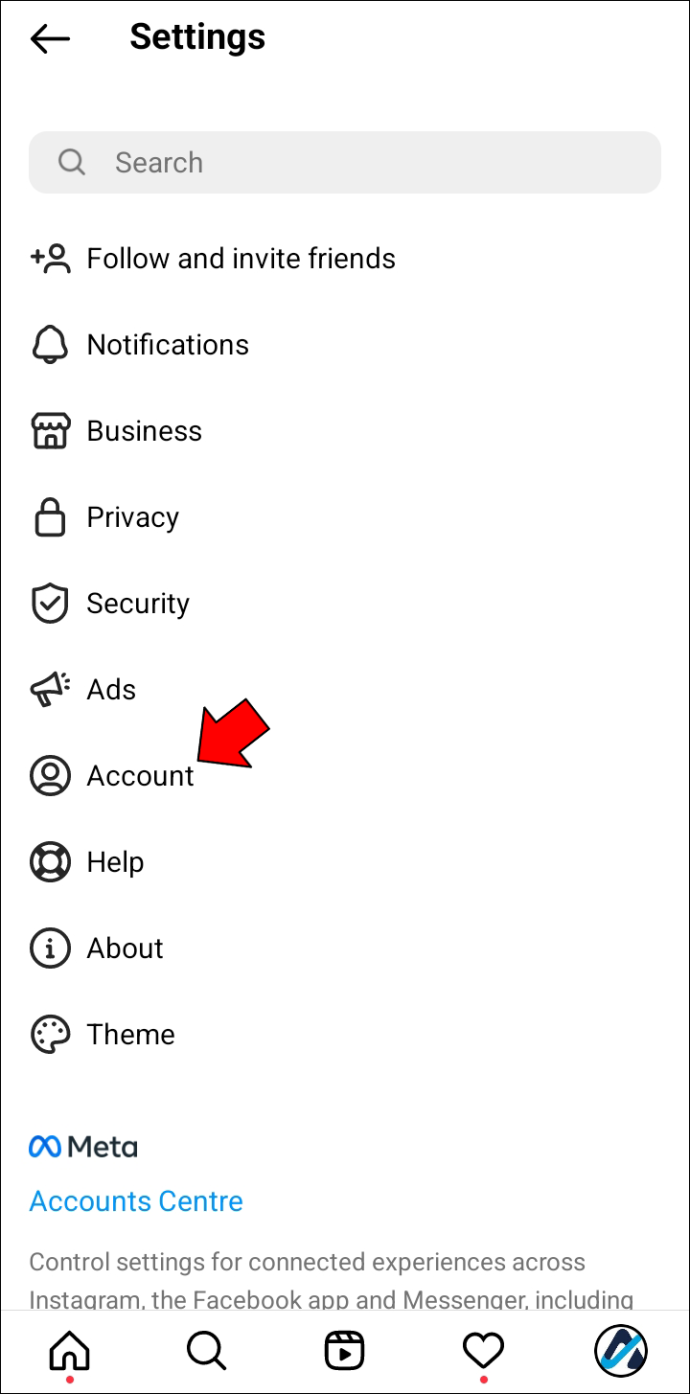Open the Business settings row
The height and width of the screenshot is (1394, 690).
point(345,431)
